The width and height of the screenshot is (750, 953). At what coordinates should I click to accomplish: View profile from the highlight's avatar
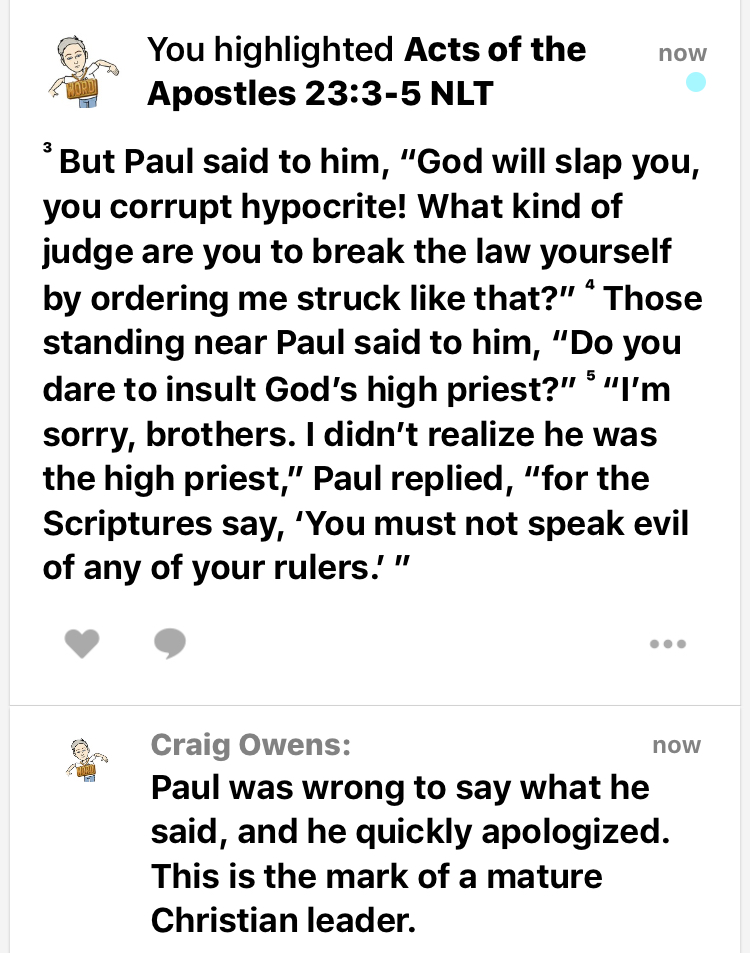pyautogui.click(x=84, y=70)
